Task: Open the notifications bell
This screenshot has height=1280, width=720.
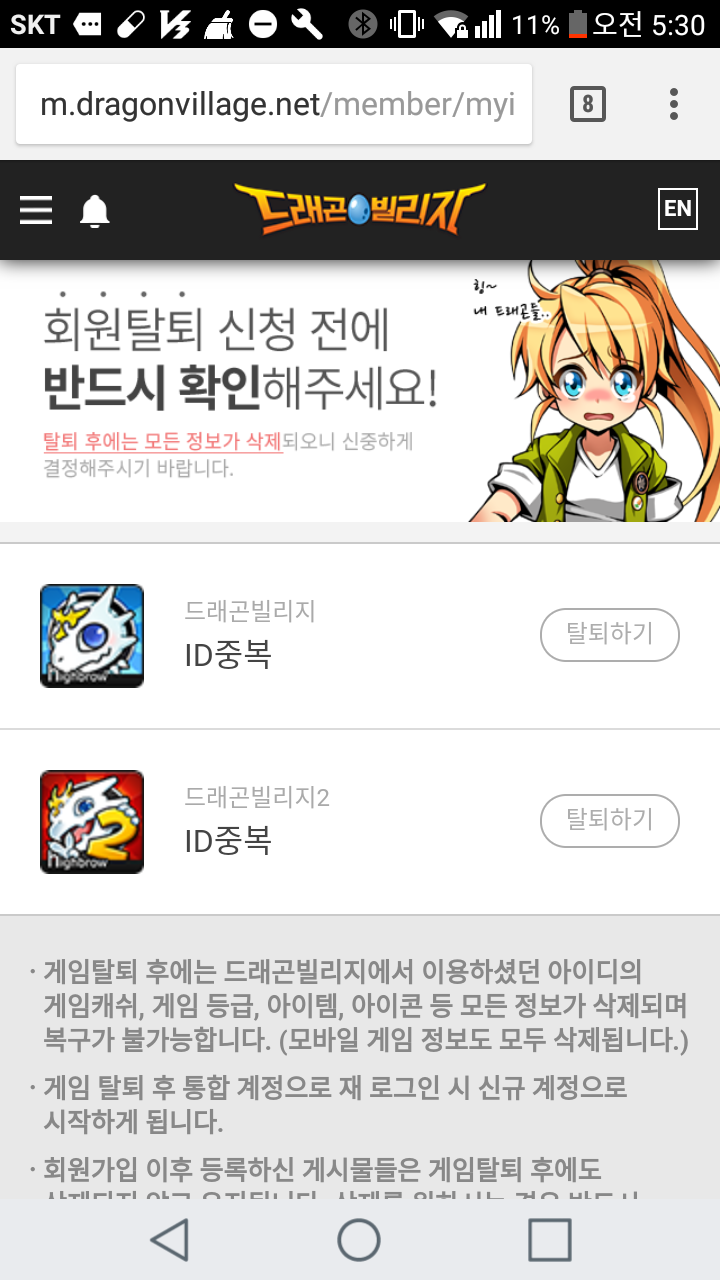Action: coord(95,211)
